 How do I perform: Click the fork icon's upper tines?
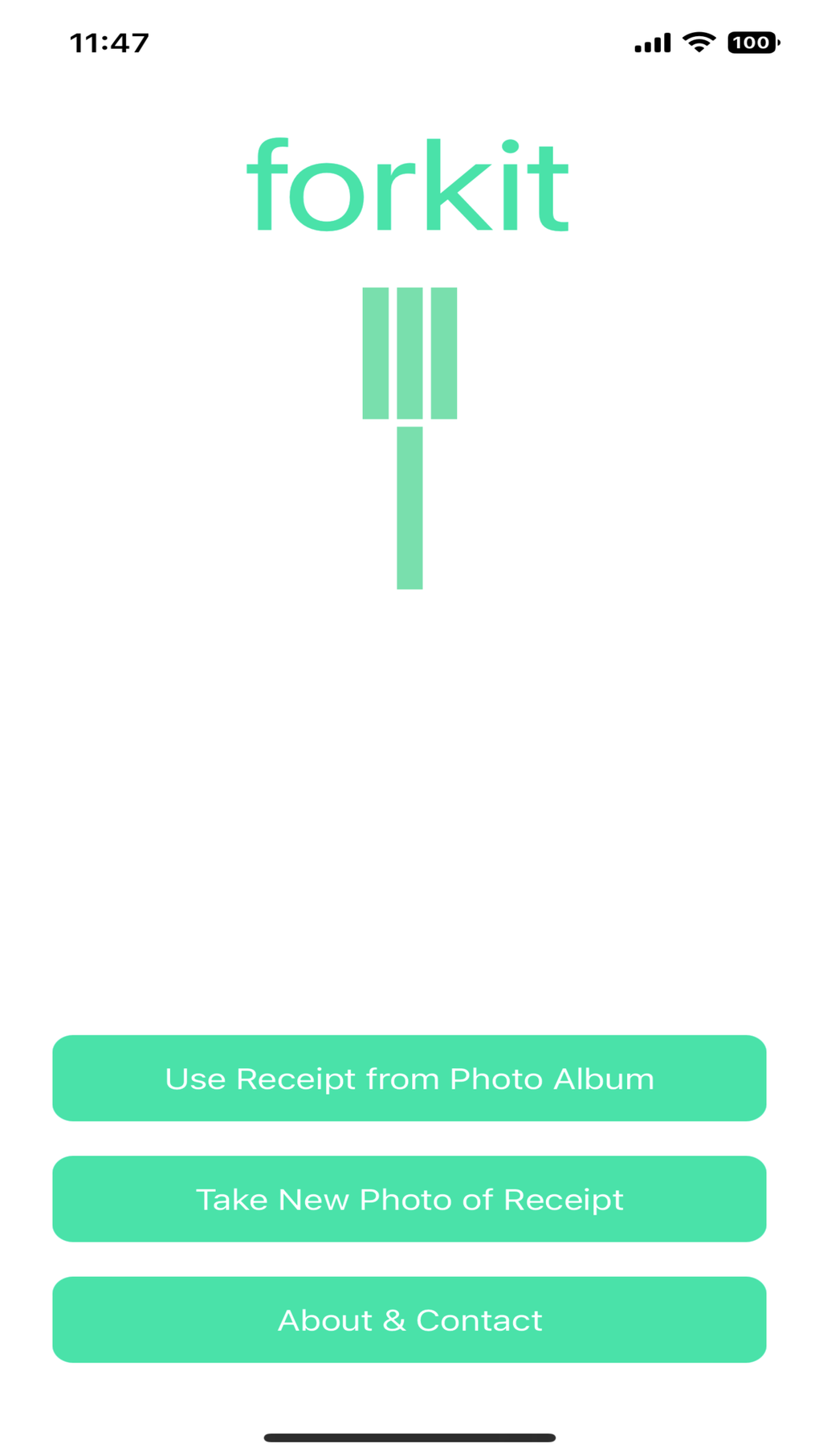[x=409, y=353]
